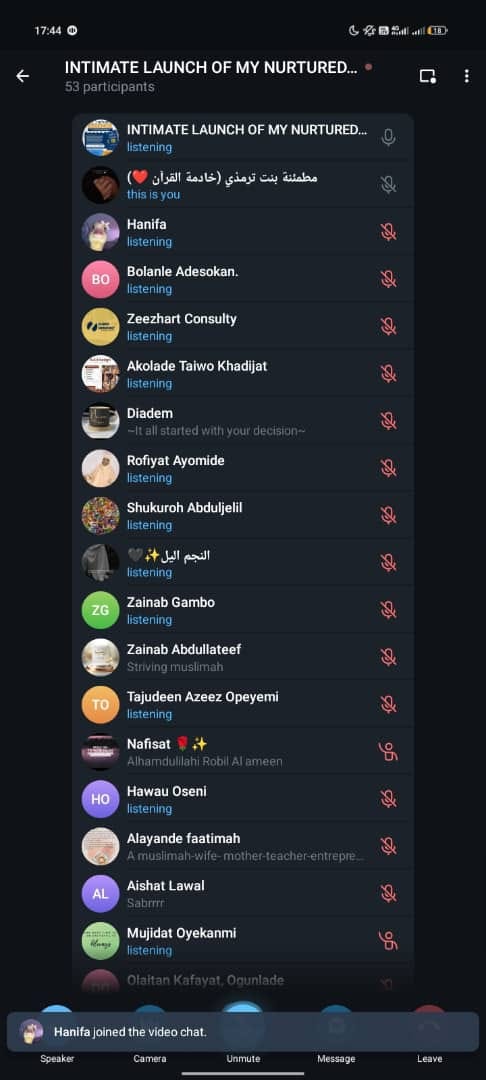The height and width of the screenshot is (1080, 486).
Task: Select Zeezhart Consulty in the participant list
Action: (243, 326)
